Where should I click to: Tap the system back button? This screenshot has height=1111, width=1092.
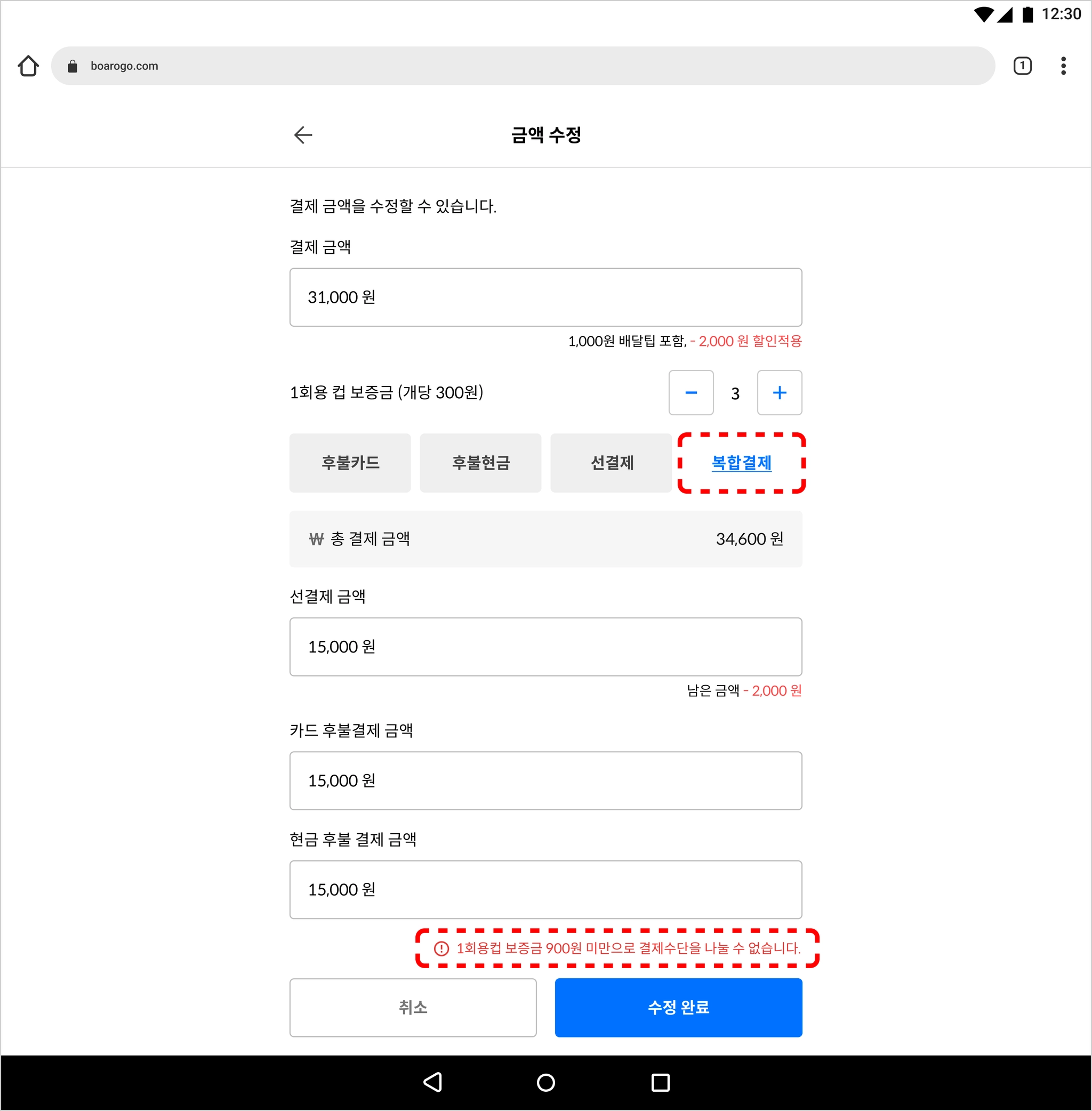coord(432,1082)
